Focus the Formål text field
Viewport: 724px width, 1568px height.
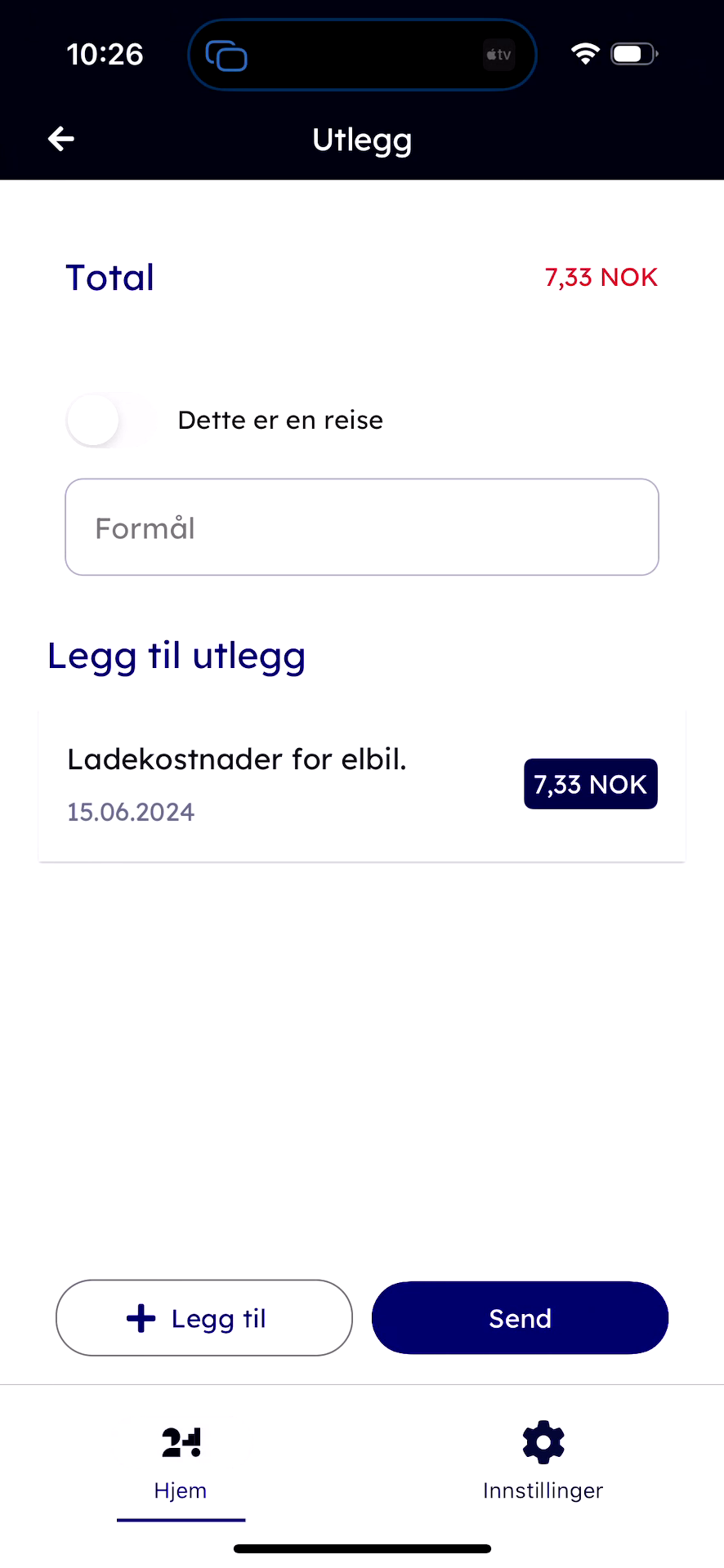362,528
